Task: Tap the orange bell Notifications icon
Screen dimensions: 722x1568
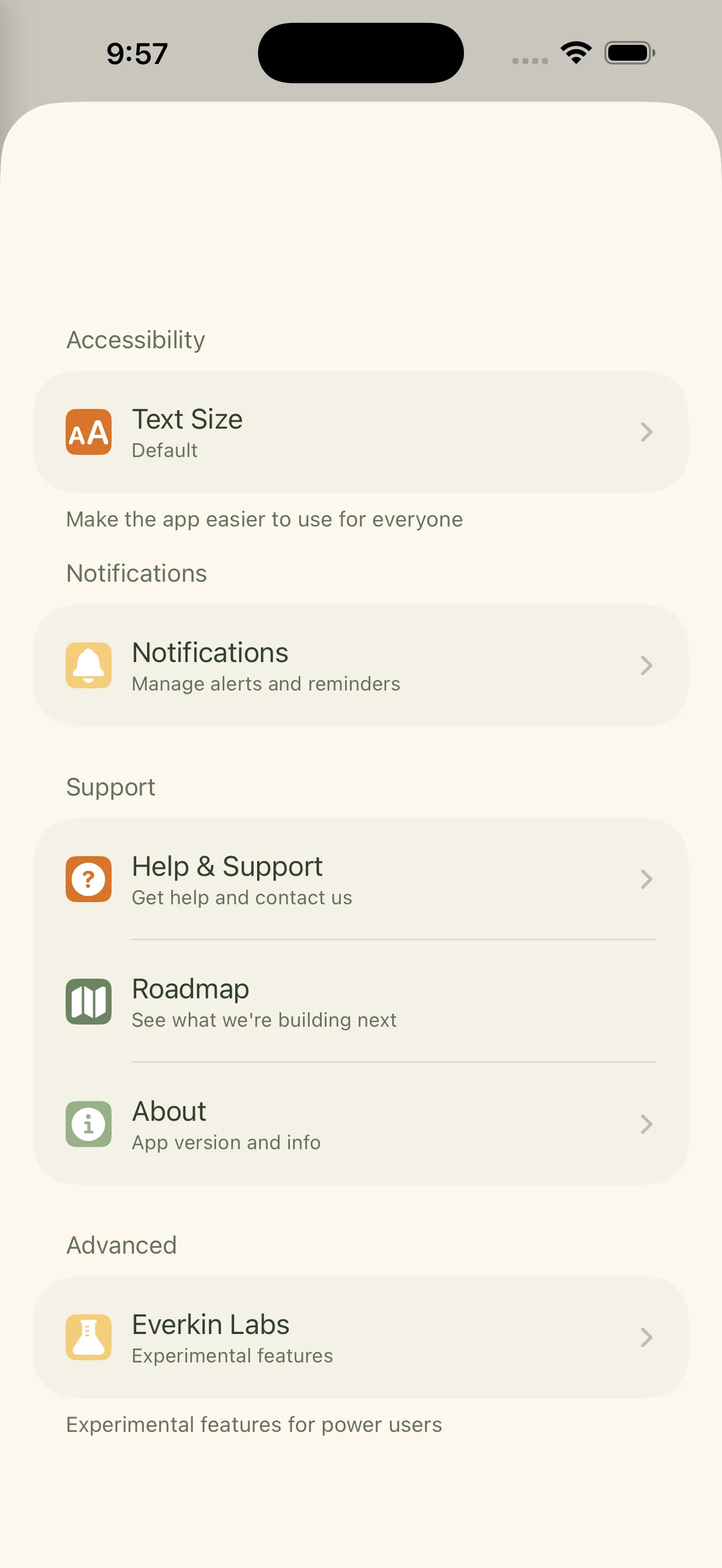Action: click(88, 665)
